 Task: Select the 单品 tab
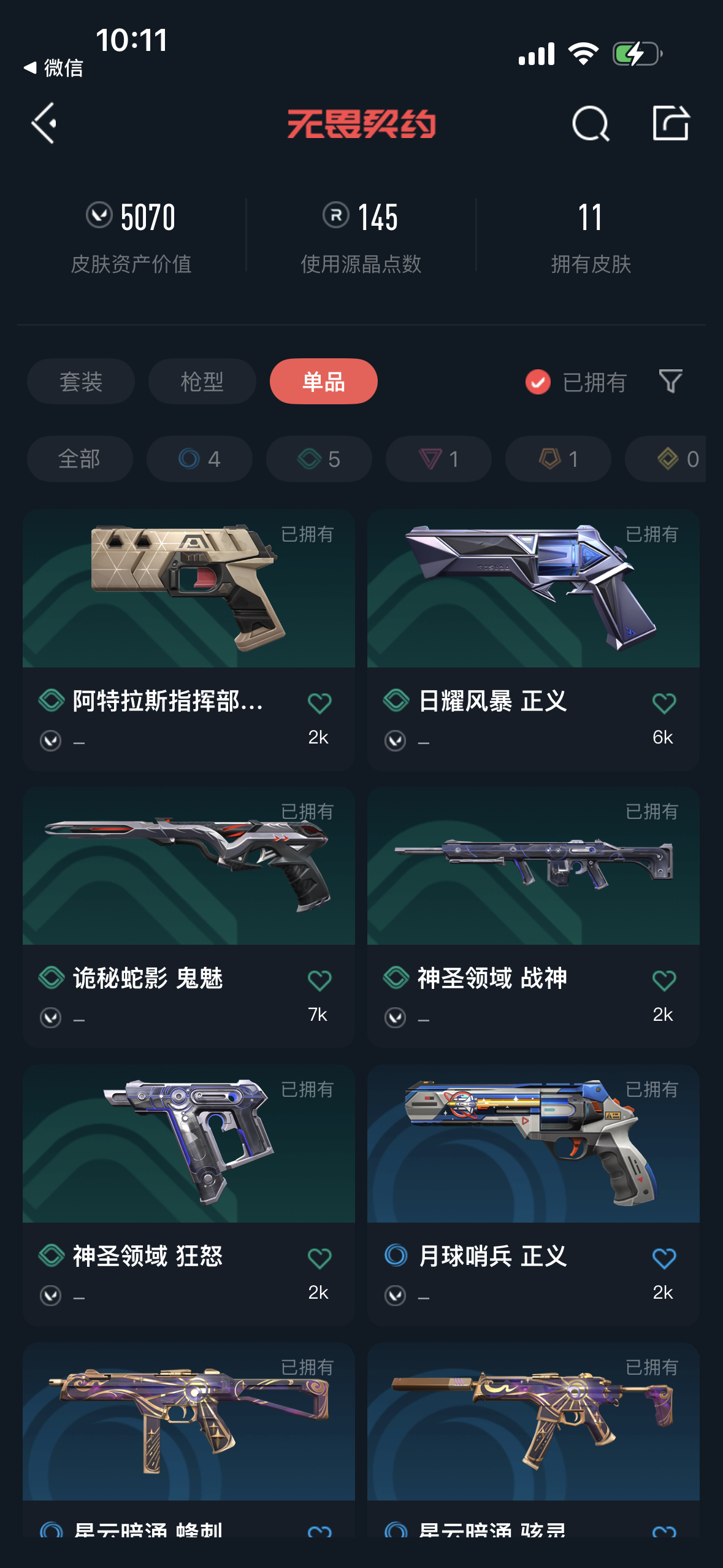[x=323, y=382]
